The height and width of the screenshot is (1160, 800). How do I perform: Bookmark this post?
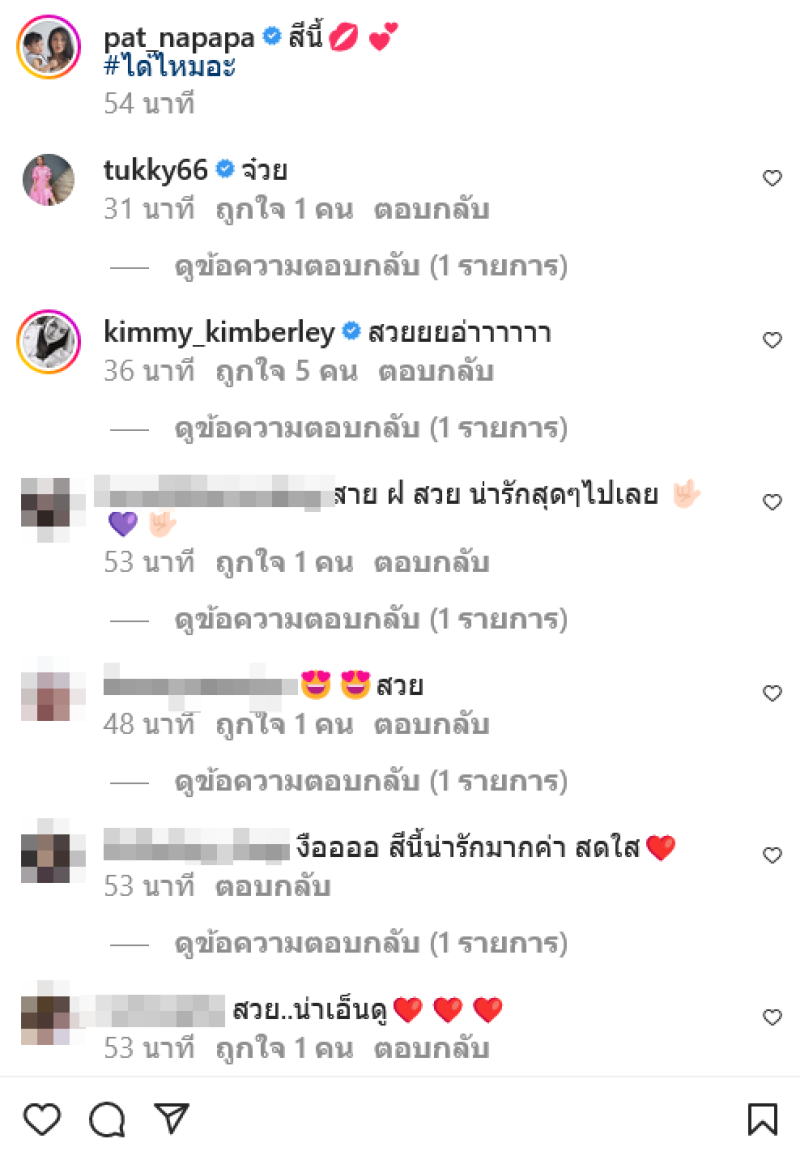click(x=762, y=1120)
